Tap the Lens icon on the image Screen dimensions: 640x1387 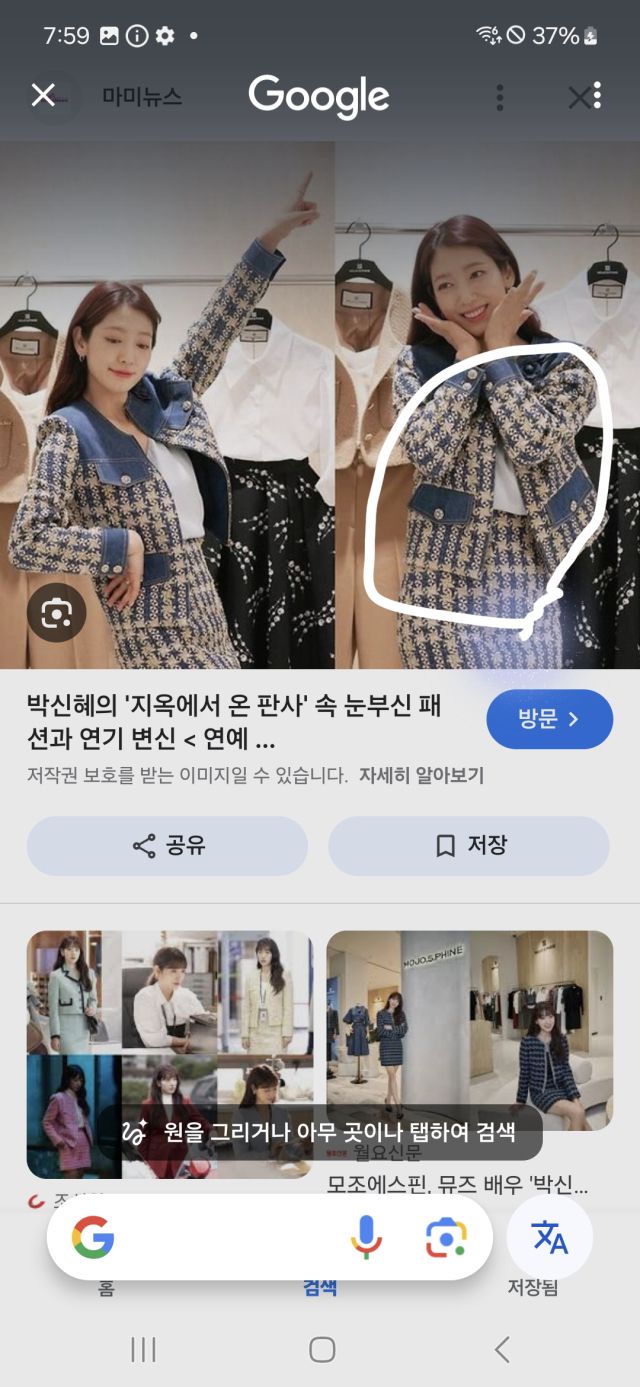click(x=56, y=612)
